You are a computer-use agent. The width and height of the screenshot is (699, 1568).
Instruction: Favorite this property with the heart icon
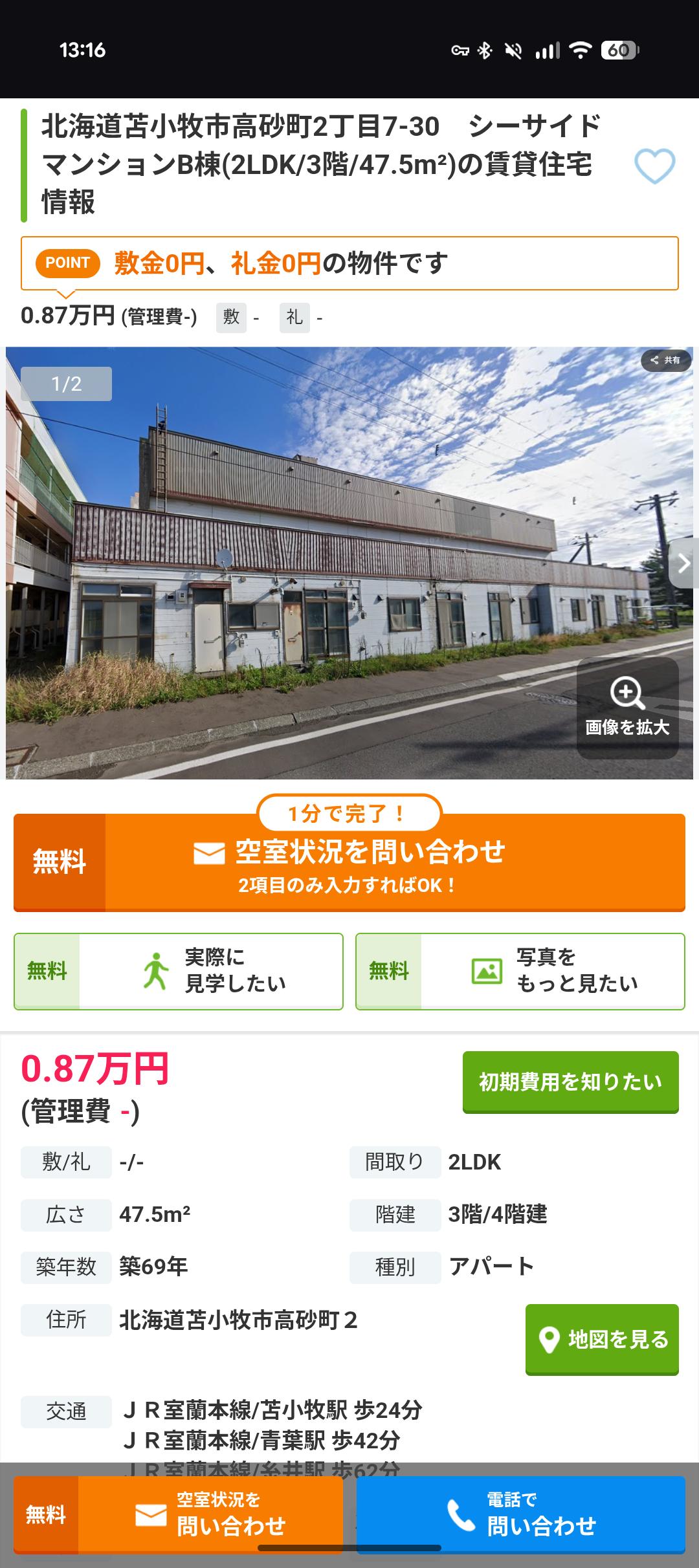click(x=654, y=166)
